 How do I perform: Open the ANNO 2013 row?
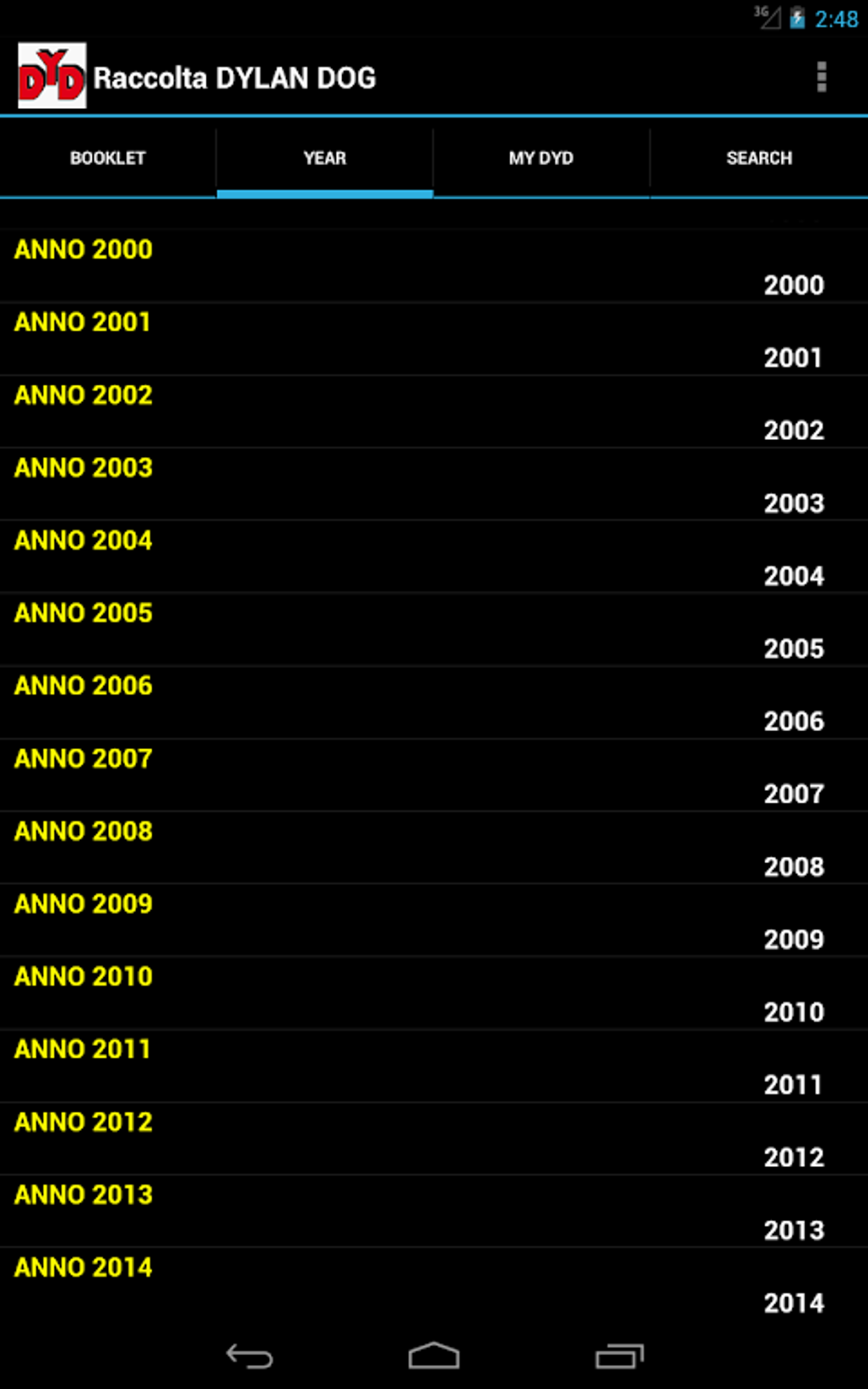(x=434, y=1212)
